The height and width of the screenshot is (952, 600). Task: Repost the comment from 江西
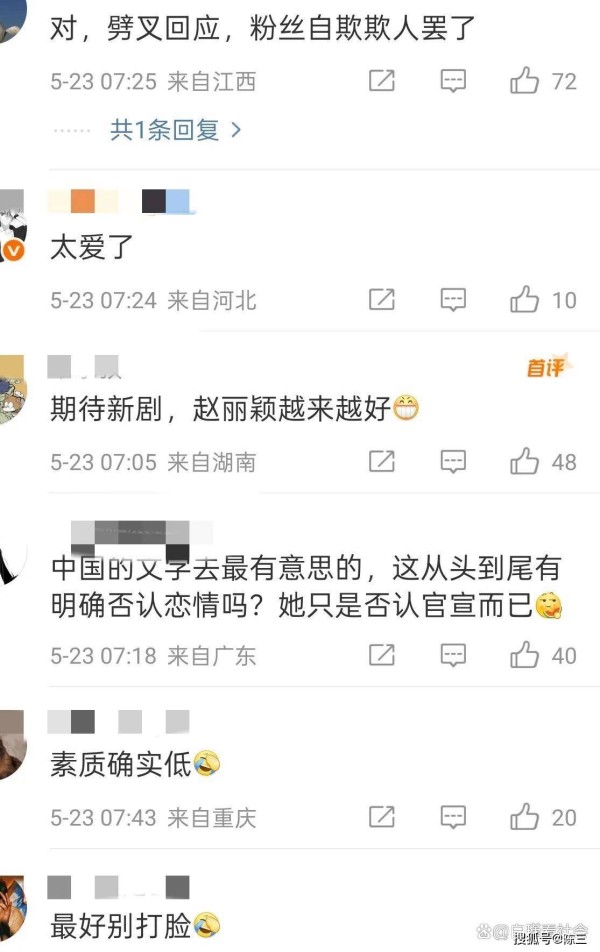382,81
